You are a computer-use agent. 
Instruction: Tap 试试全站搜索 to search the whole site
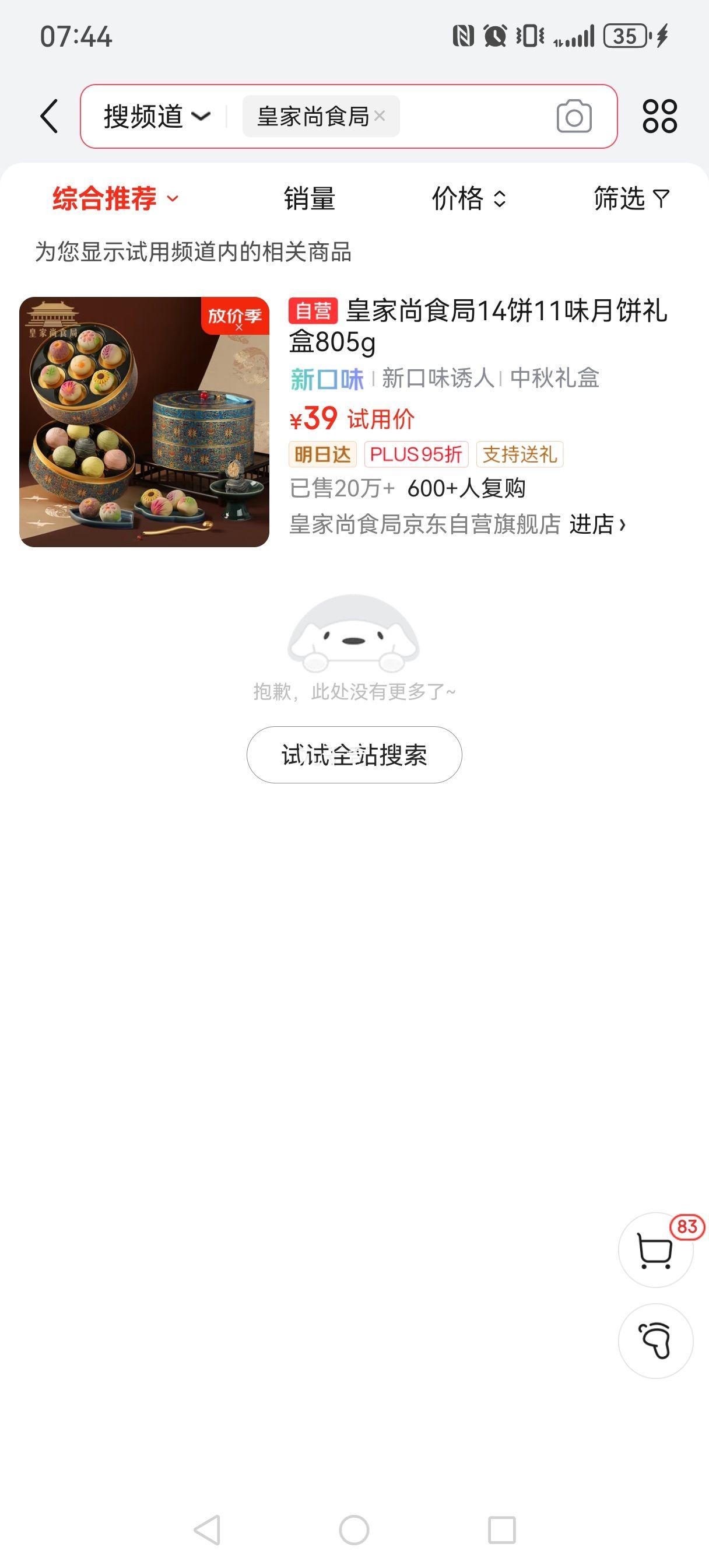click(354, 755)
